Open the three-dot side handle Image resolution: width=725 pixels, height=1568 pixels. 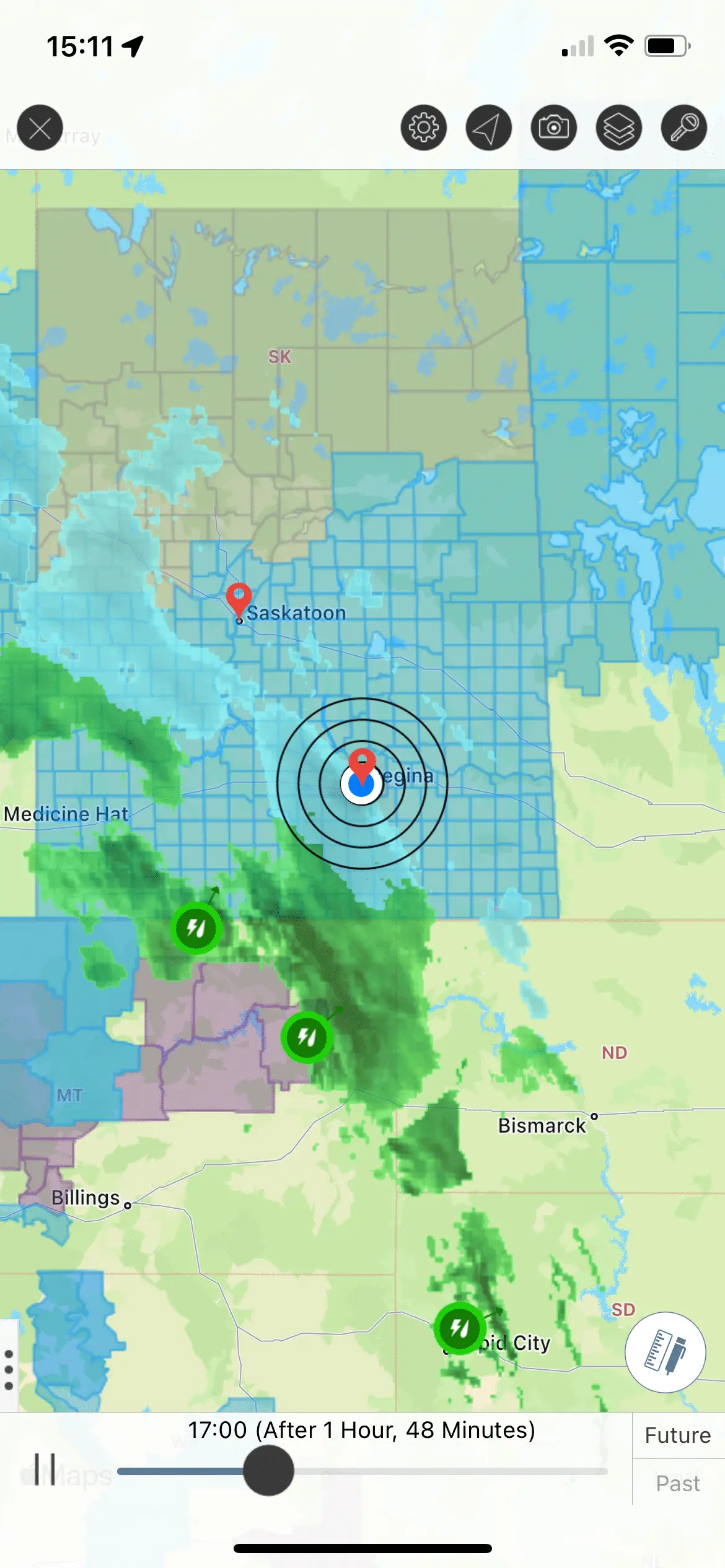point(9,1370)
